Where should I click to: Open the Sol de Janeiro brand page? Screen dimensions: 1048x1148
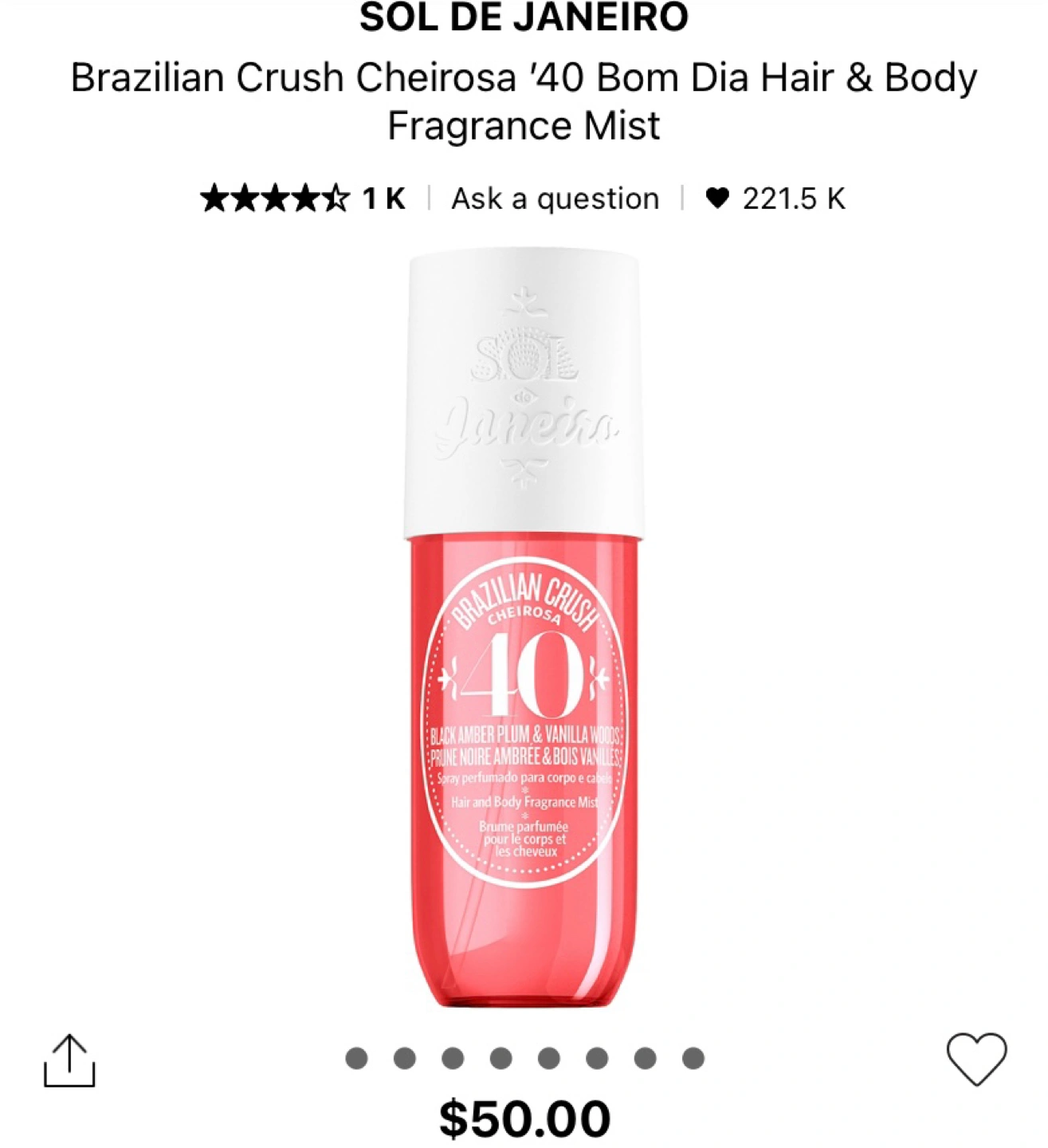(x=524, y=18)
